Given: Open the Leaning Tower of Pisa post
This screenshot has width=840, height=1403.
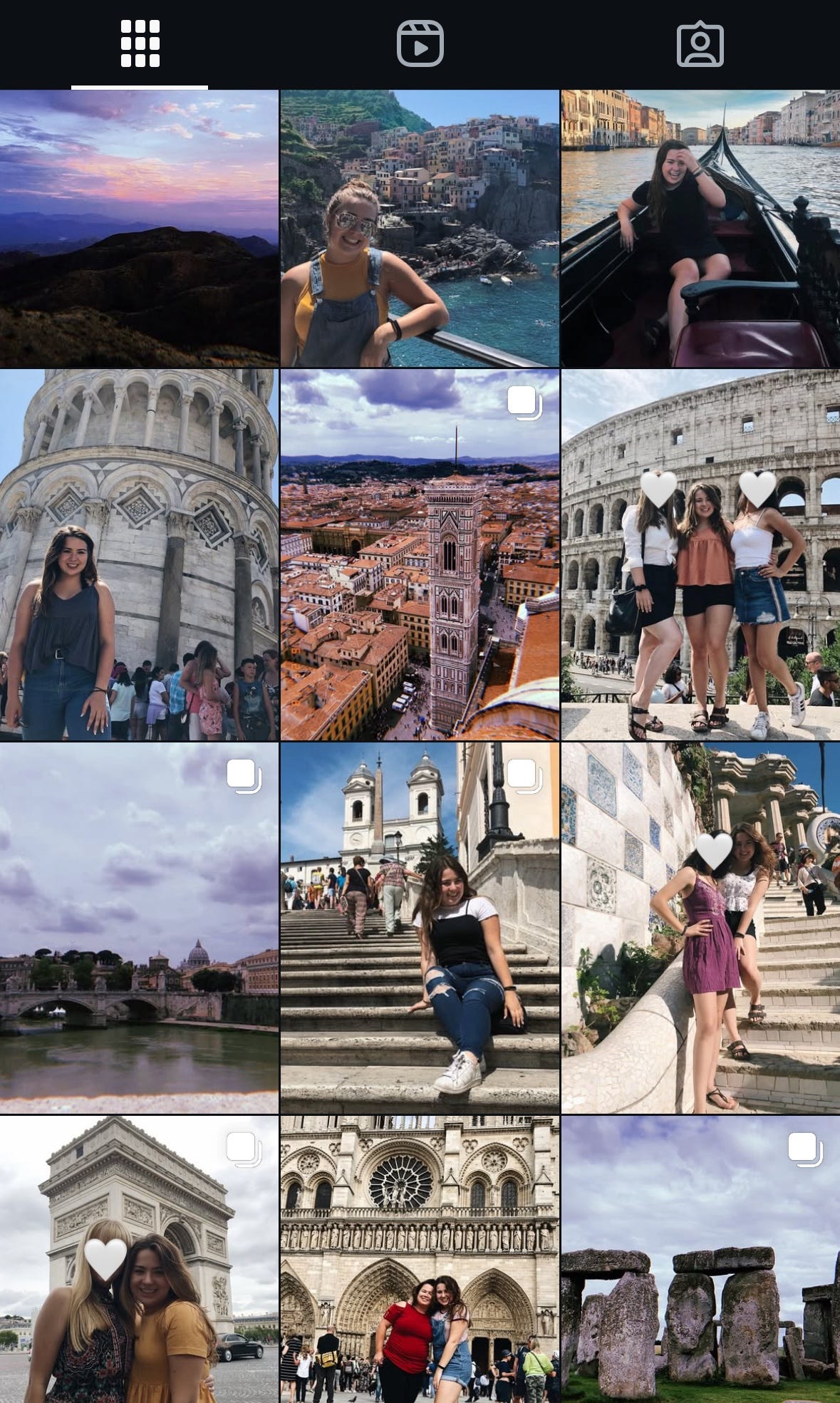Looking at the screenshot, I should coord(139,554).
